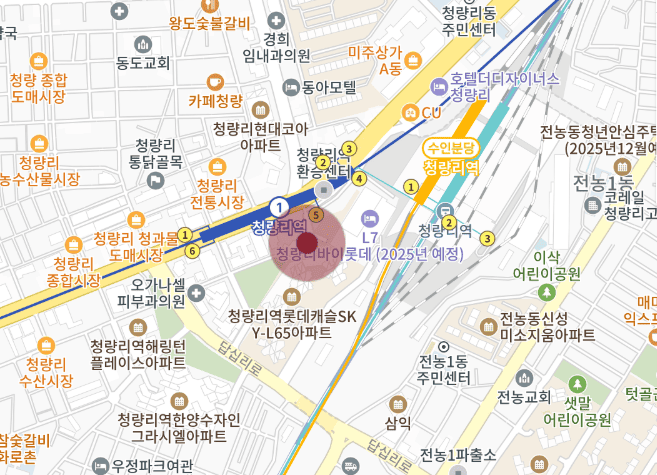Open the 호텔더디자이너스 청량리 hotel marker
Screen dimensions: 657x475
(x=439, y=83)
